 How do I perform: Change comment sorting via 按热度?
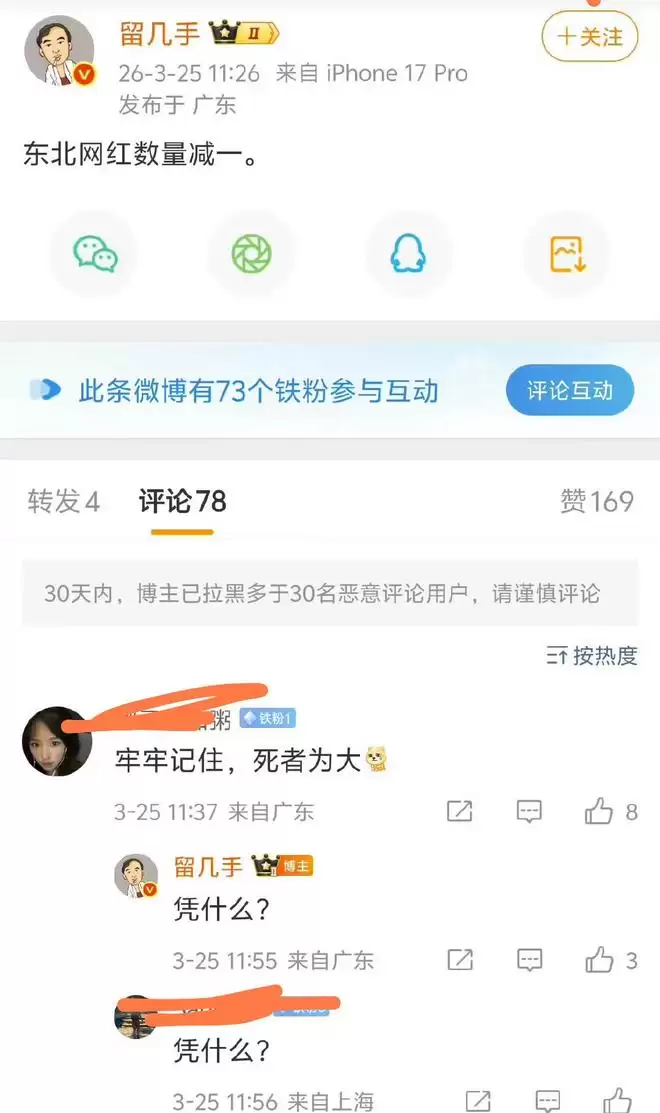tap(592, 656)
